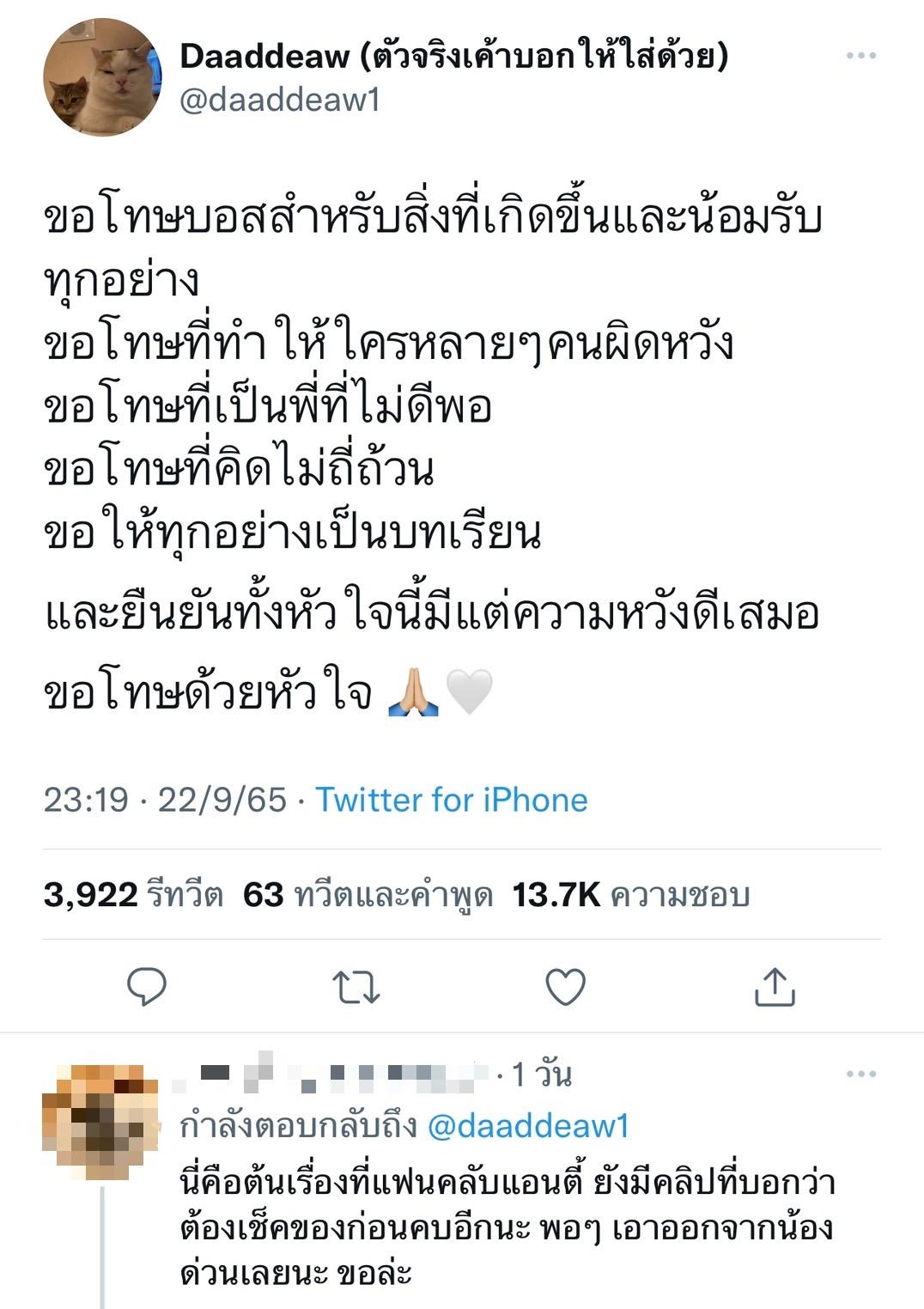
Task: Retweet Daaddeaw's tweet
Action: 356,987
